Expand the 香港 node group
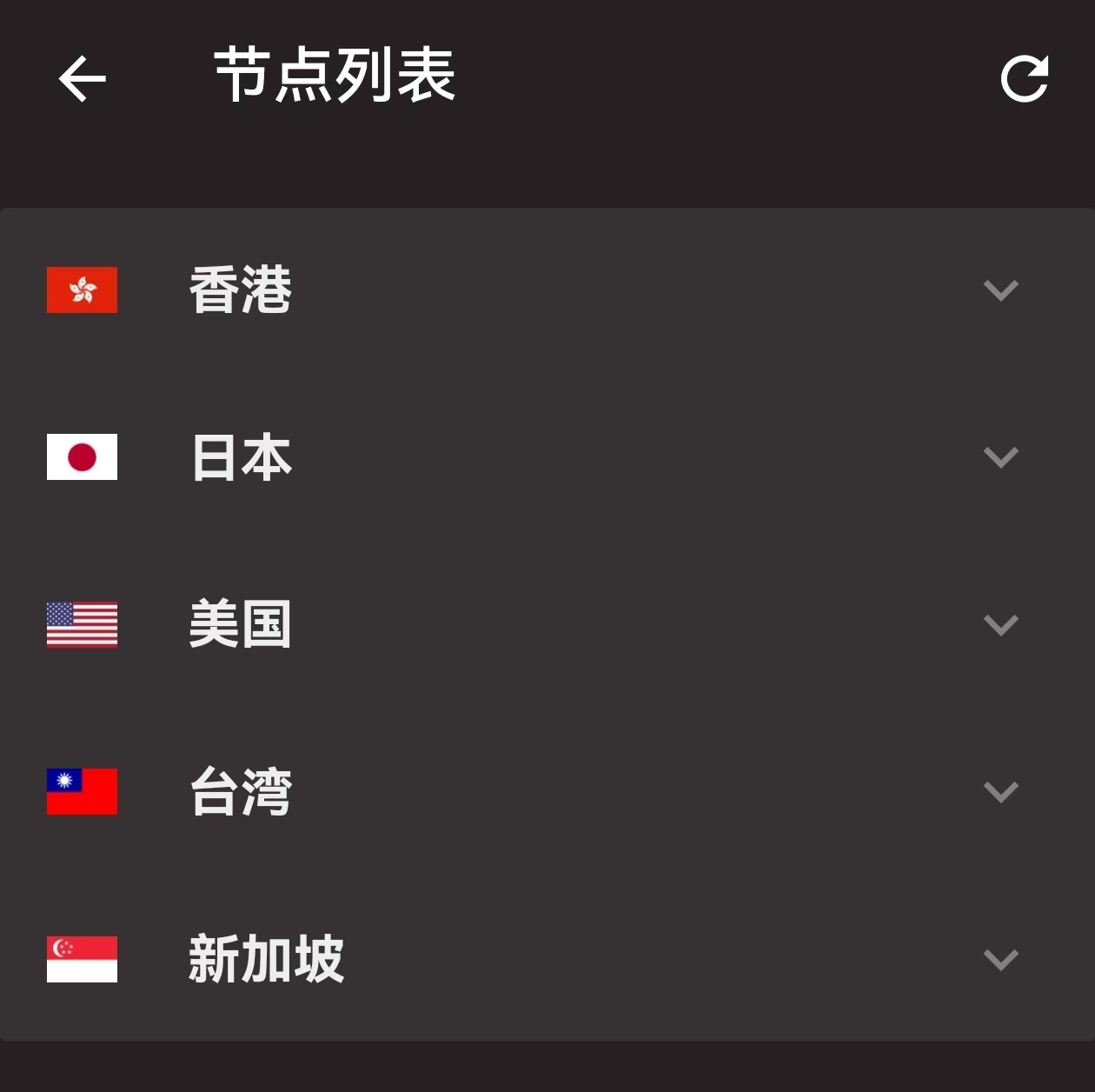This screenshot has height=1092, width=1095. click(1000, 290)
